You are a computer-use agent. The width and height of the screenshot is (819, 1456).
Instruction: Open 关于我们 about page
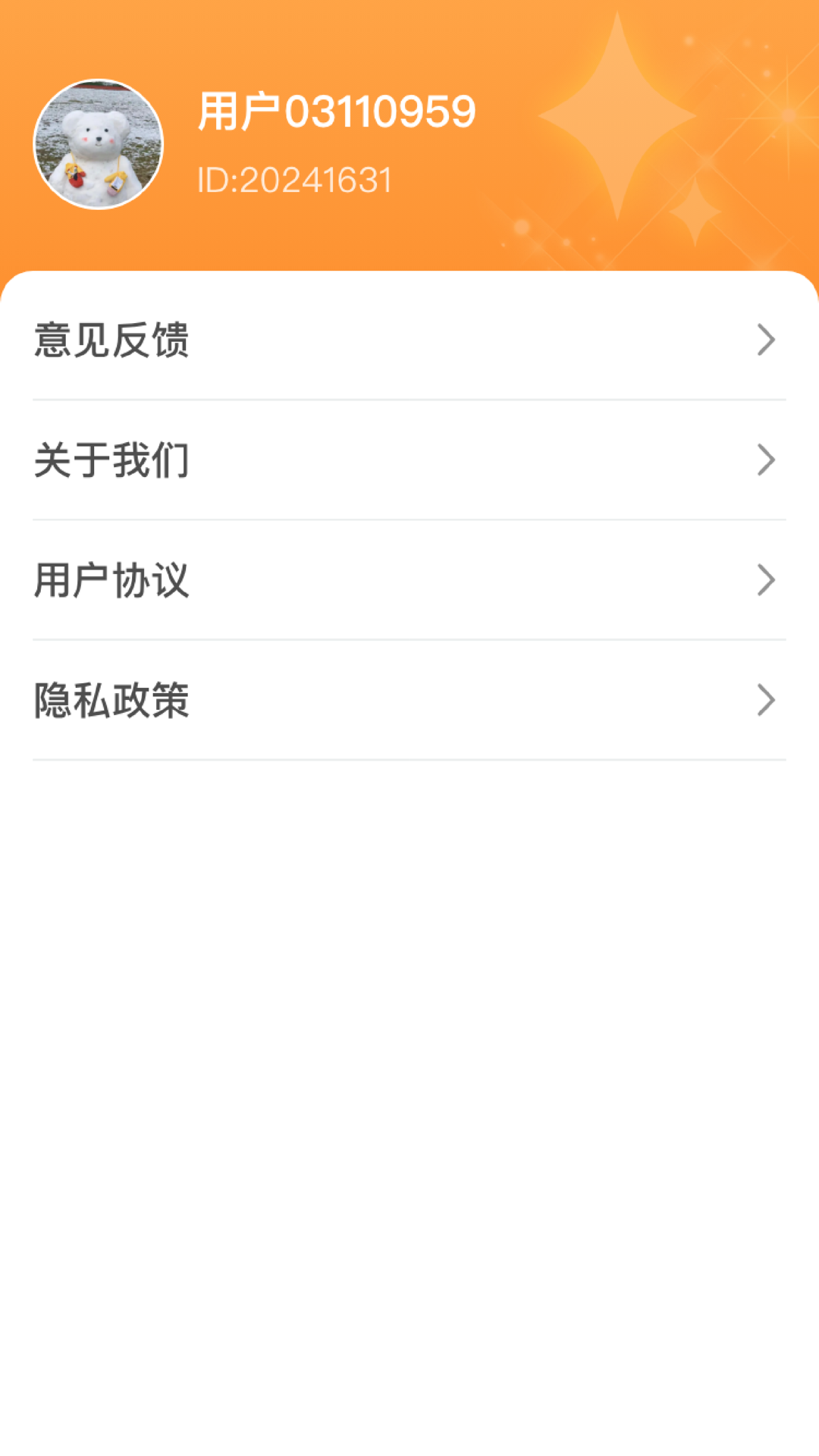tap(111, 460)
